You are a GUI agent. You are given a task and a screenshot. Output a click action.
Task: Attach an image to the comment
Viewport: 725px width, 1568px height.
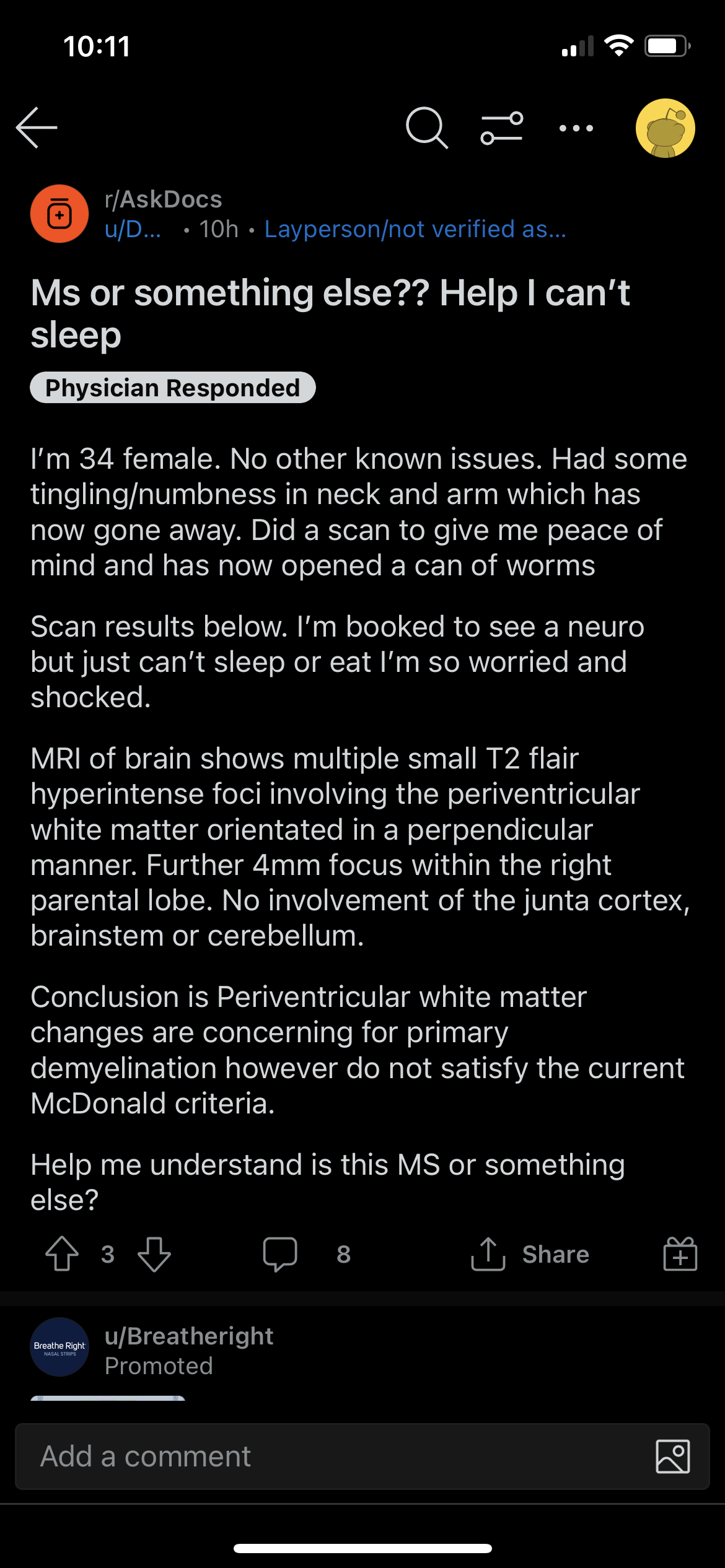point(673,1457)
